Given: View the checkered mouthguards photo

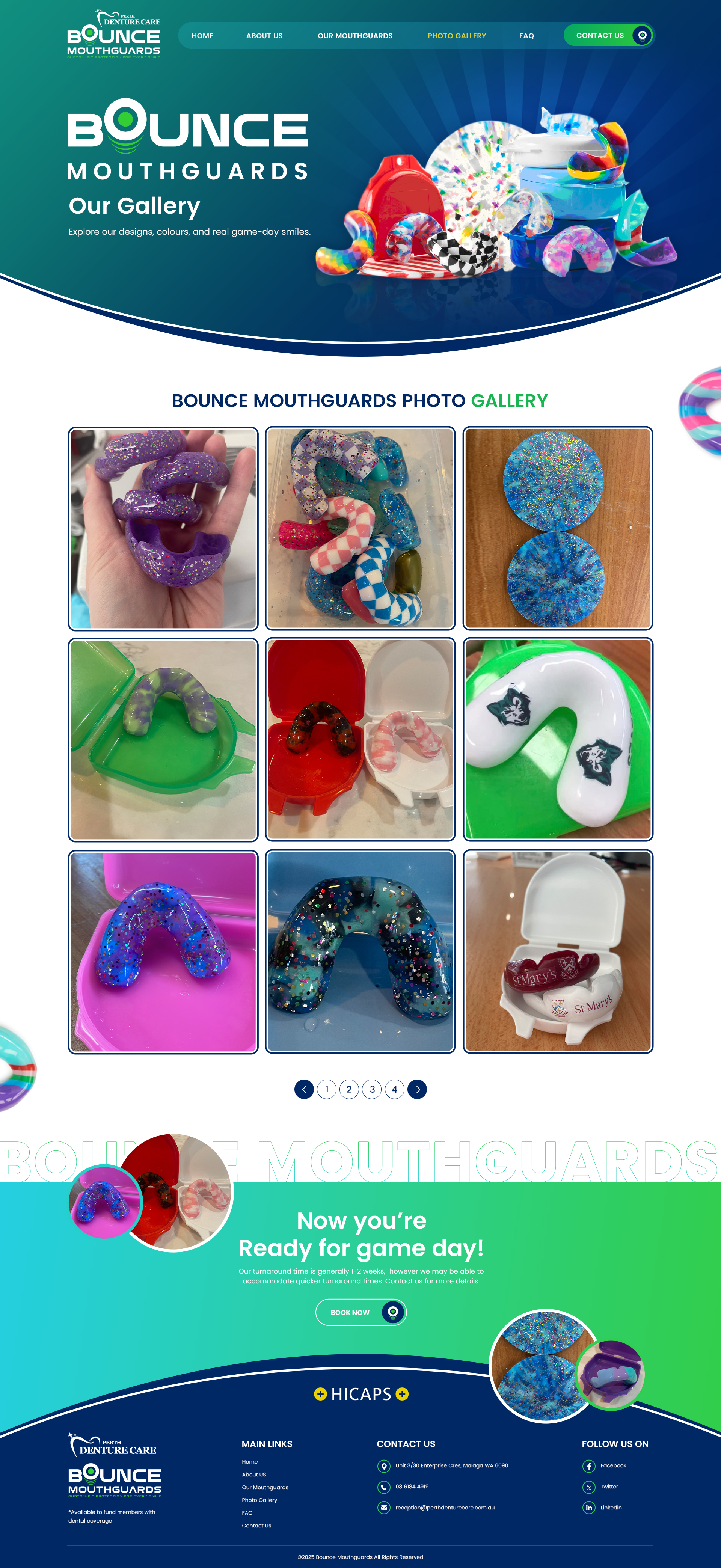Looking at the screenshot, I should coord(360,528).
